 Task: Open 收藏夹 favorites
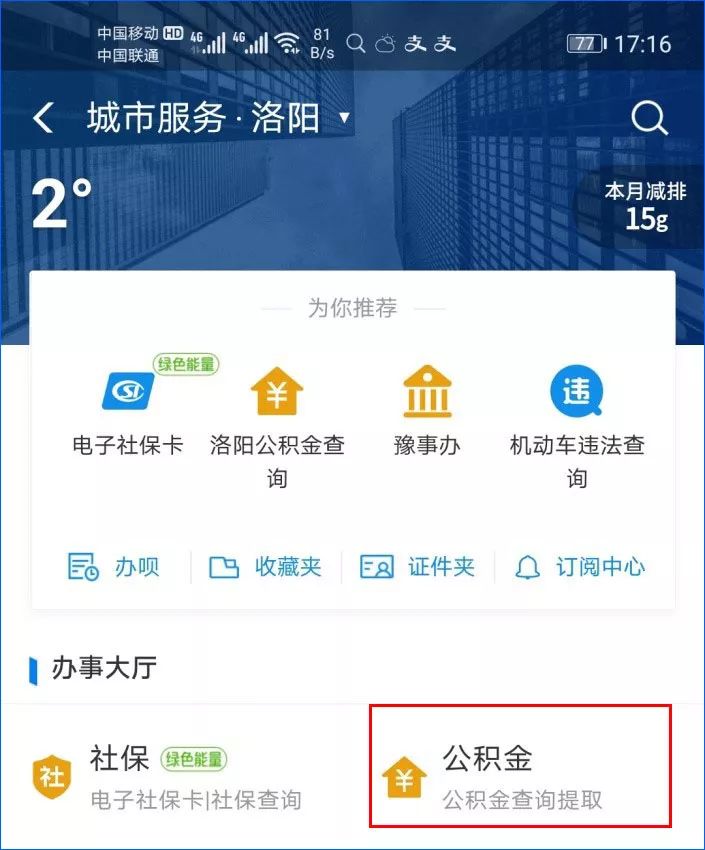(266, 567)
